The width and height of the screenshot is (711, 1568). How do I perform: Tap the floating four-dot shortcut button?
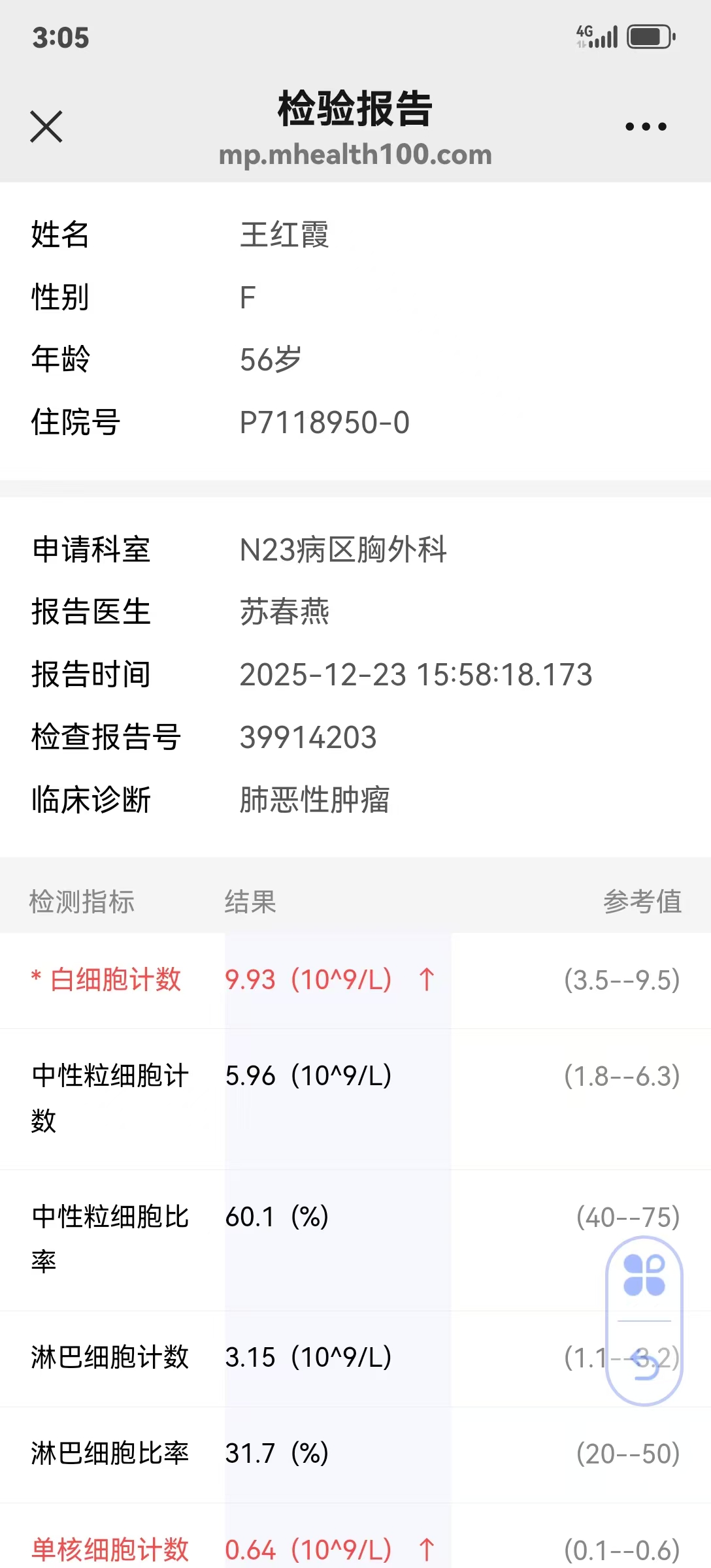click(644, 1275)
